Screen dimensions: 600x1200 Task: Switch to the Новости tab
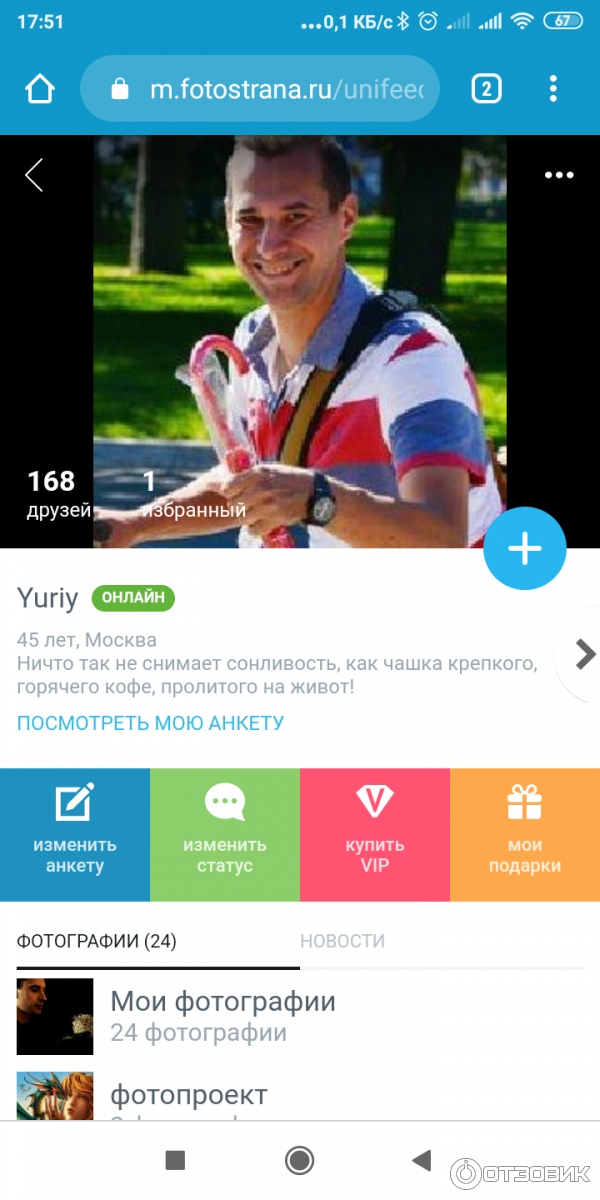342,941
